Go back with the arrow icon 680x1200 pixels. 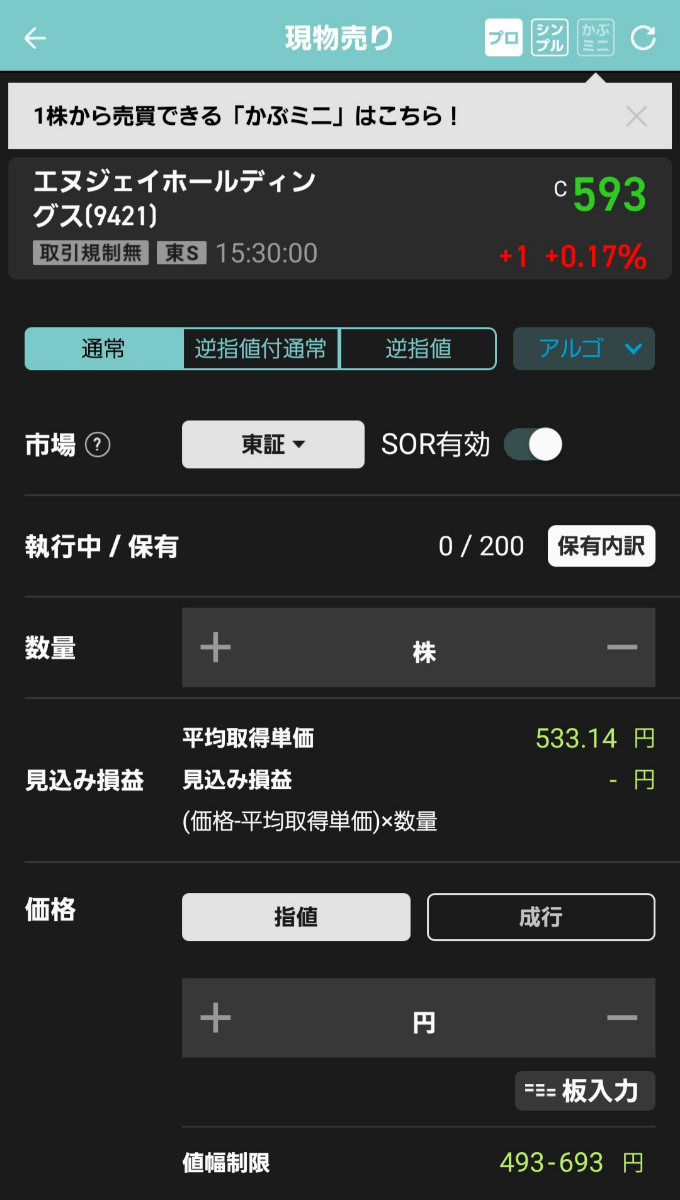pos(36,39)
